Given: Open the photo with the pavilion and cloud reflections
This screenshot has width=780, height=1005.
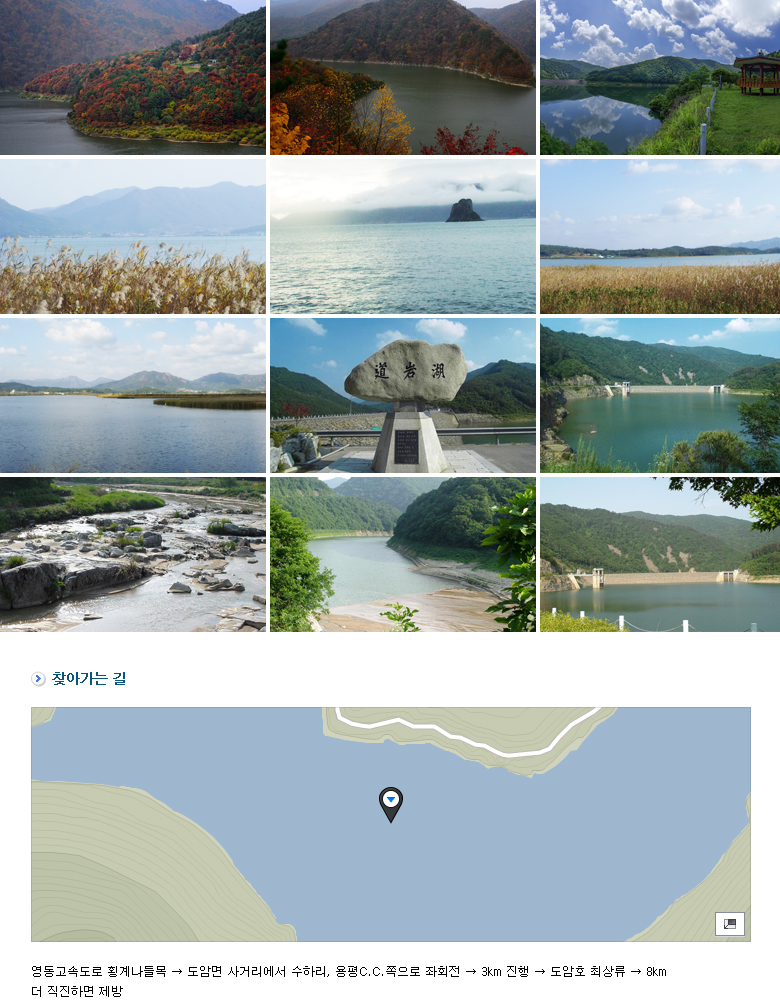Looking at the screenshot, I should coord(660,77).
